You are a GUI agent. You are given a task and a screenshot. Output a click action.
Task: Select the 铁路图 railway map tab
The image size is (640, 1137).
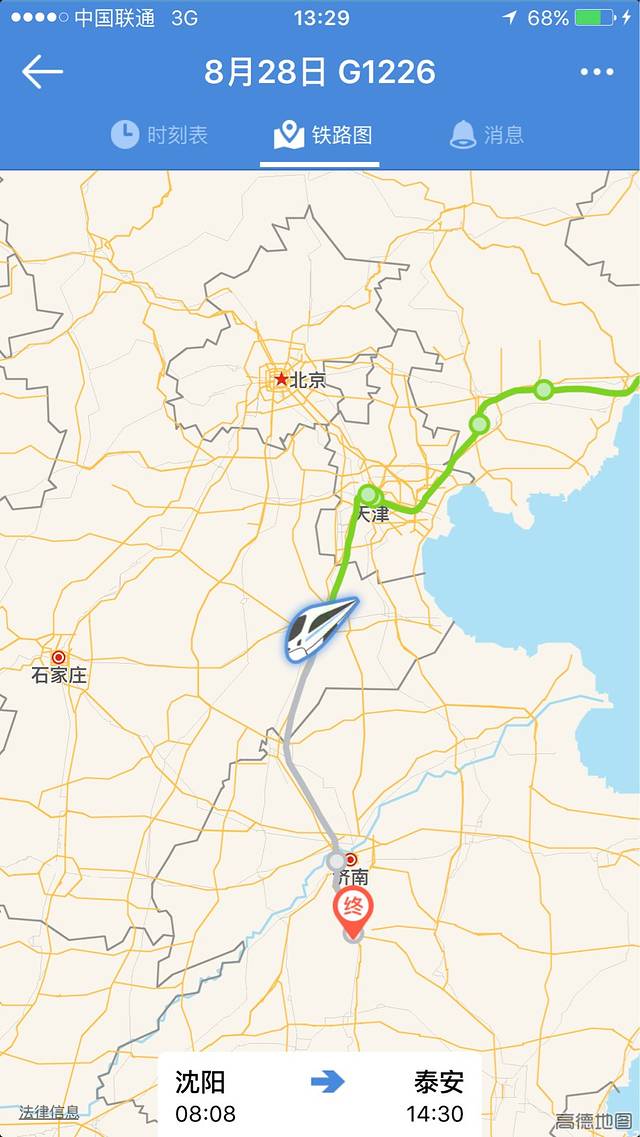319,135
